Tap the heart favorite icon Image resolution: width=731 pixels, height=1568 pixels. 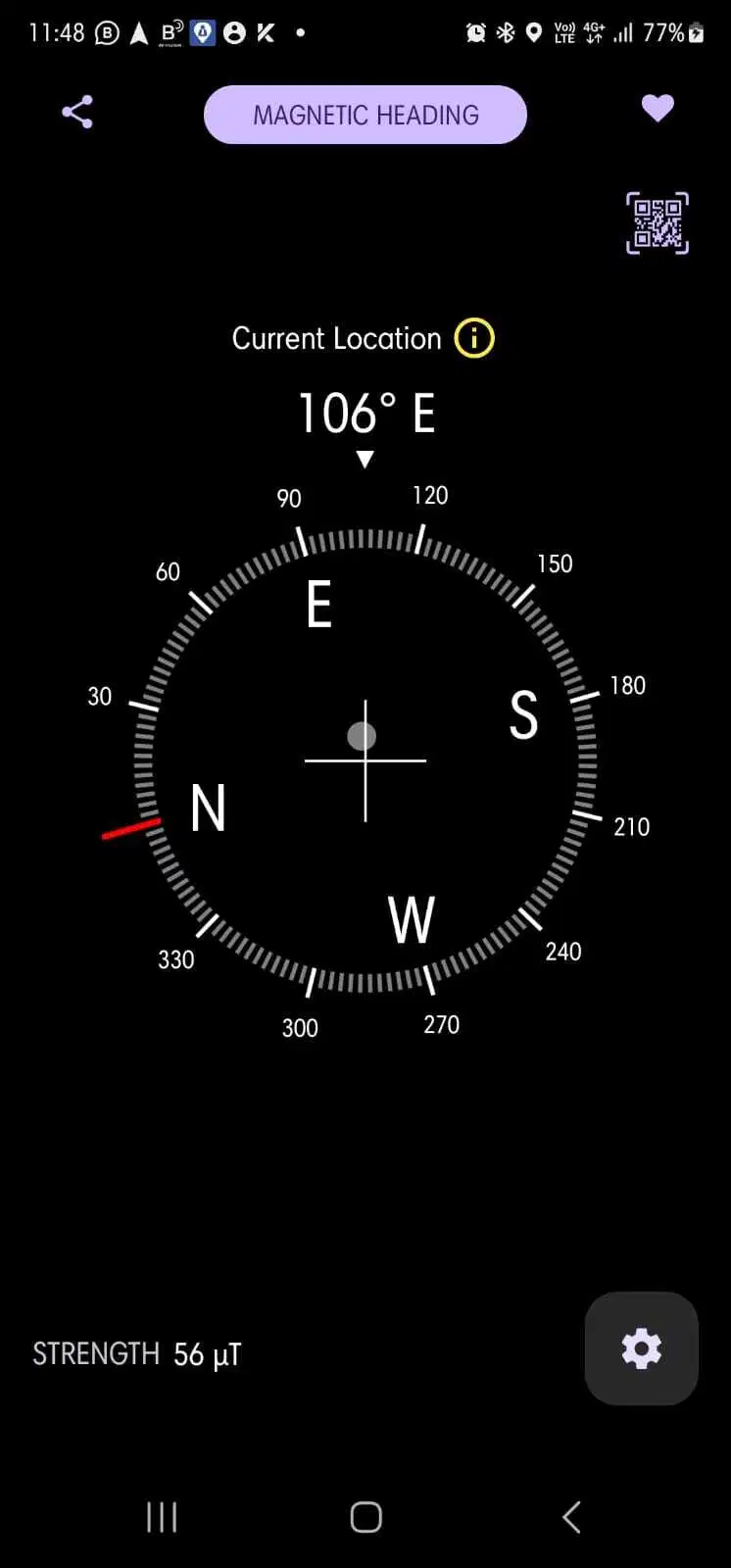pos(658,108)
